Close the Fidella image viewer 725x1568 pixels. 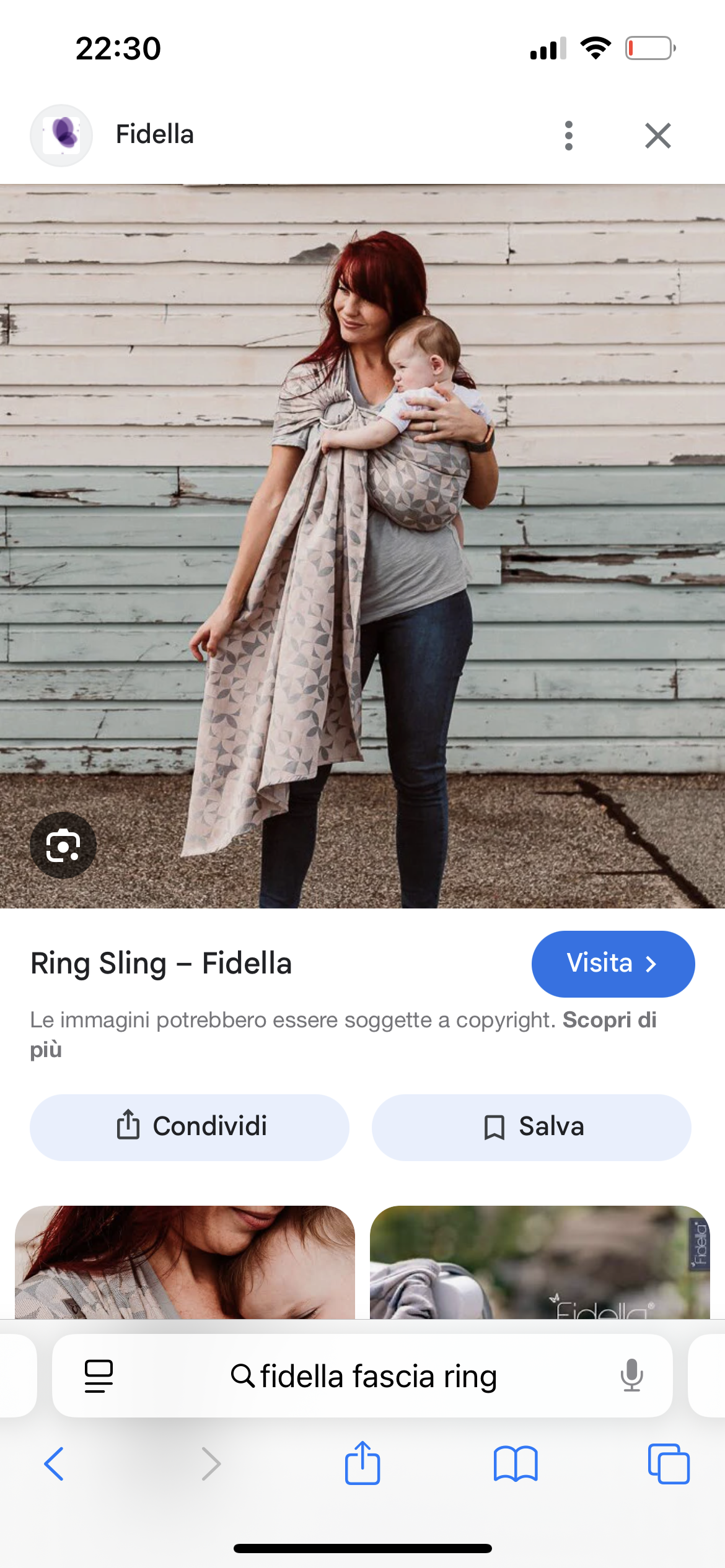click(657, 136)
